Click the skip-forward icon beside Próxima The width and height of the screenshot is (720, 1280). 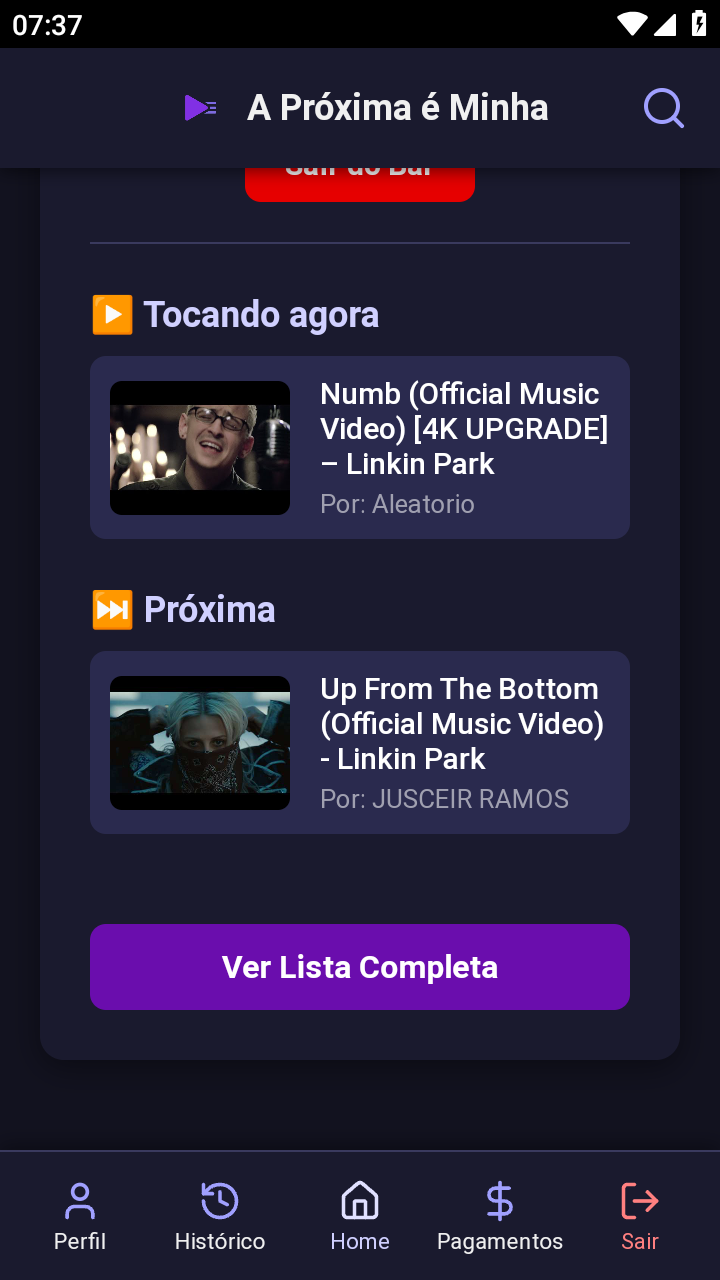[112, 609]
